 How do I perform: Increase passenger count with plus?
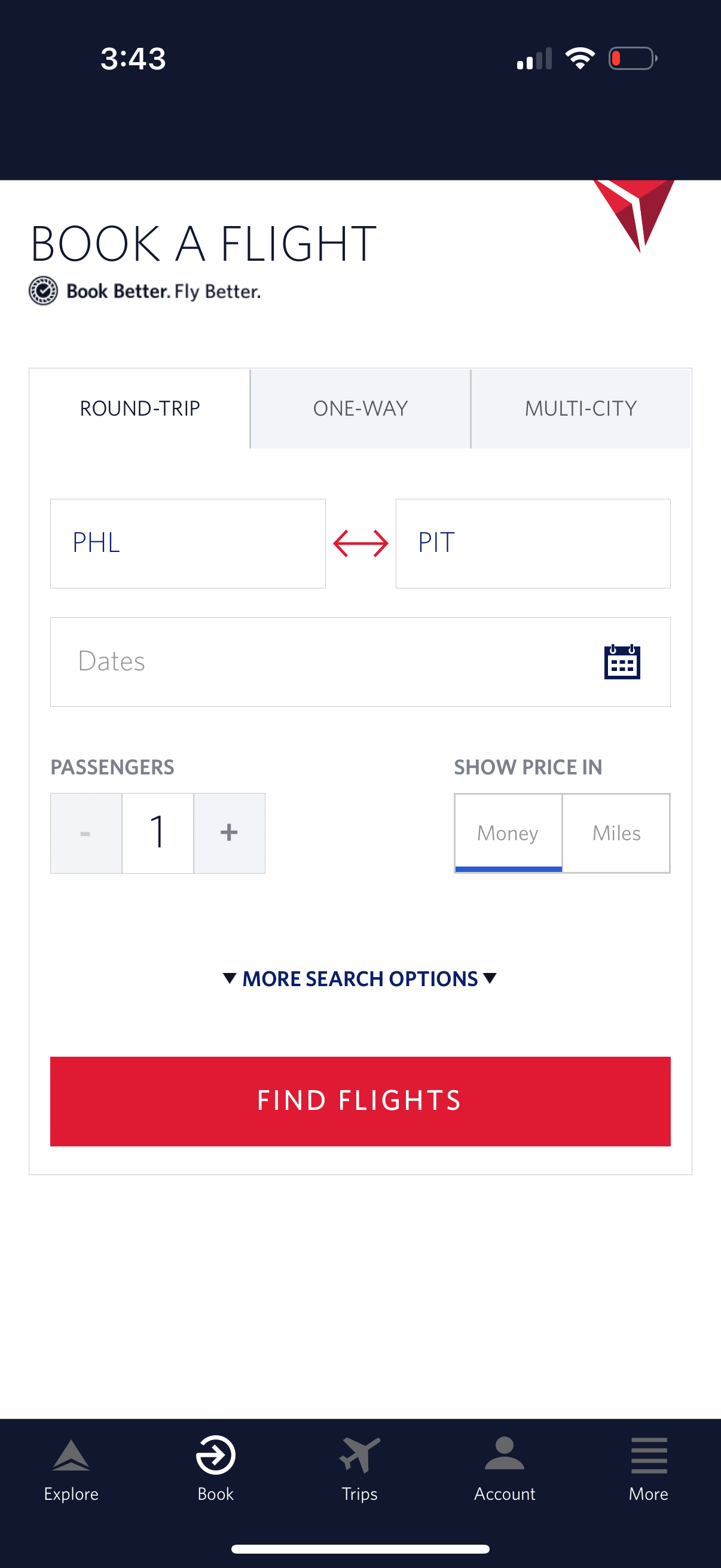pyautogui.click(x=230, y=832)
